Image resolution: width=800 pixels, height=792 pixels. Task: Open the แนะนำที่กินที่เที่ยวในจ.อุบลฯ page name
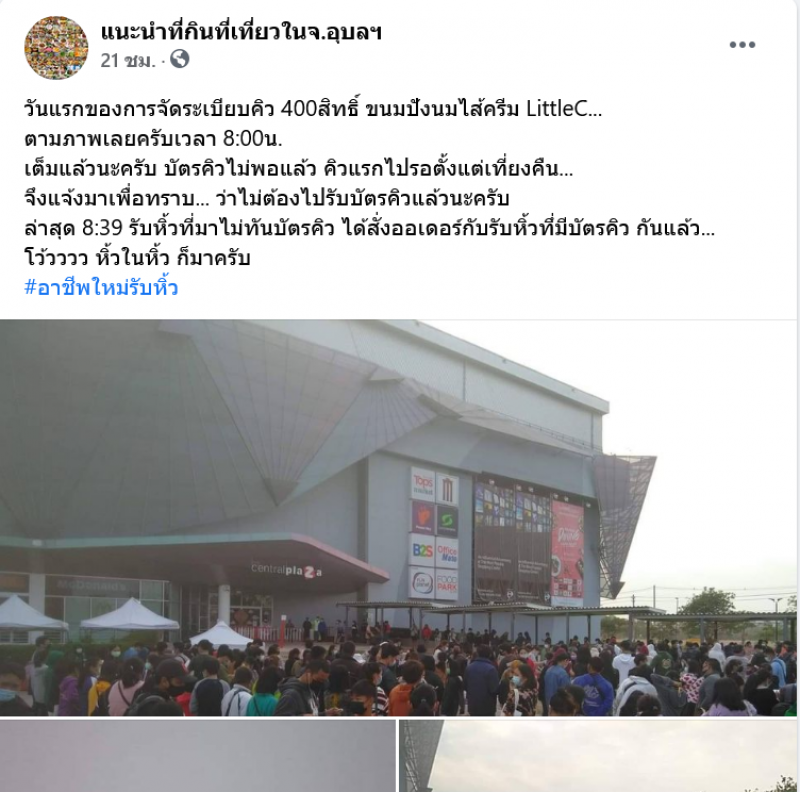point(241,33)
